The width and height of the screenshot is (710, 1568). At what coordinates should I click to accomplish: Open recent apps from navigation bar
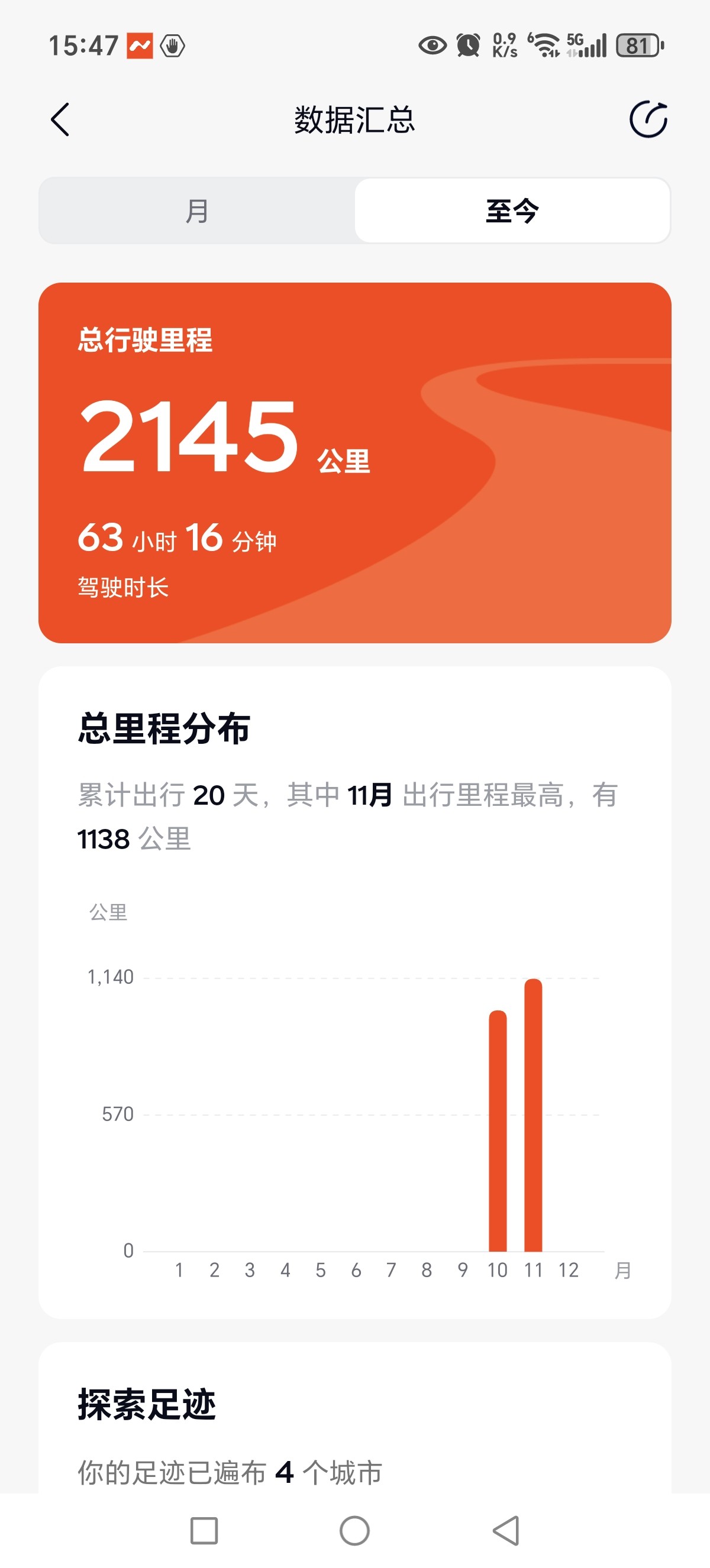tap(204, 1530)
